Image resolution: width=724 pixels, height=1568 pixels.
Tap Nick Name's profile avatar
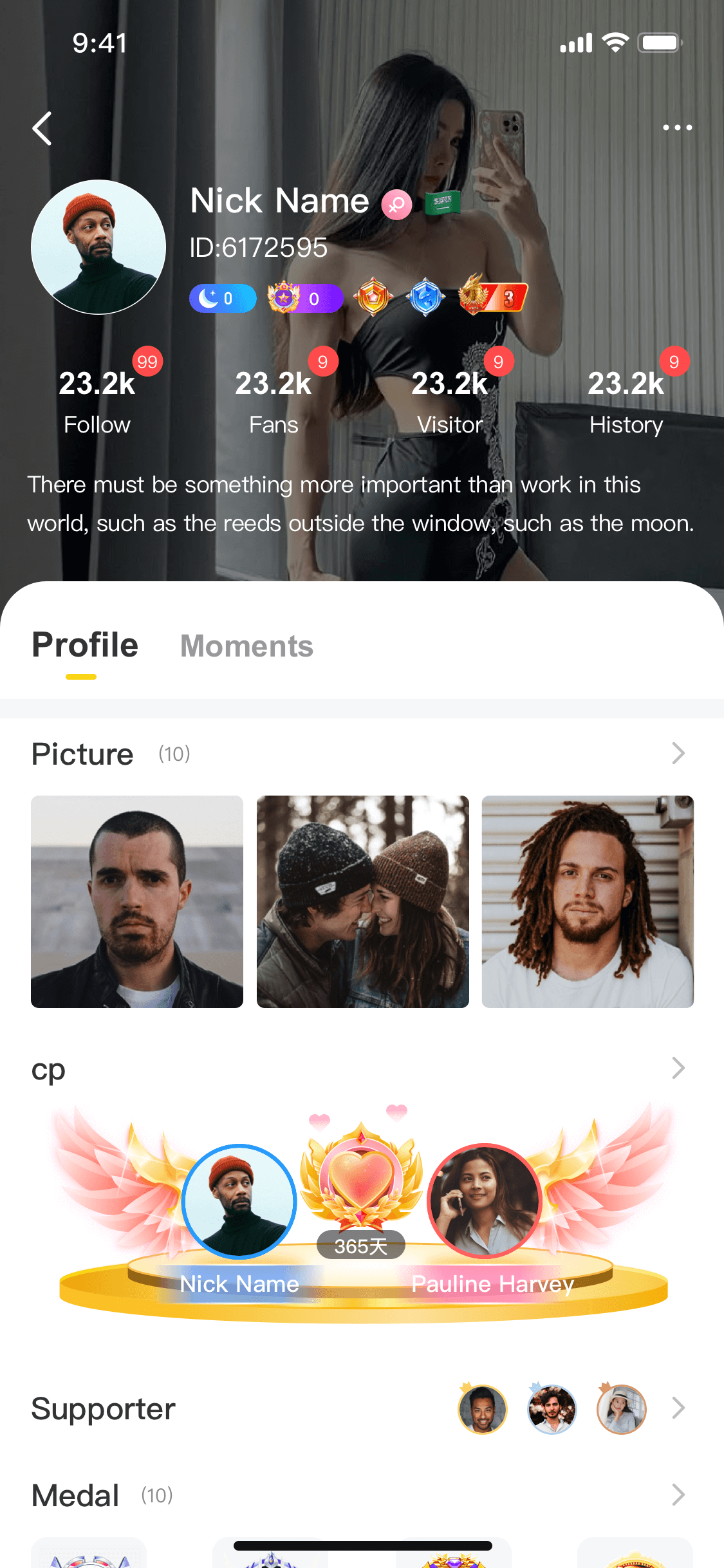pyautogui.click(x=98, y=247)
